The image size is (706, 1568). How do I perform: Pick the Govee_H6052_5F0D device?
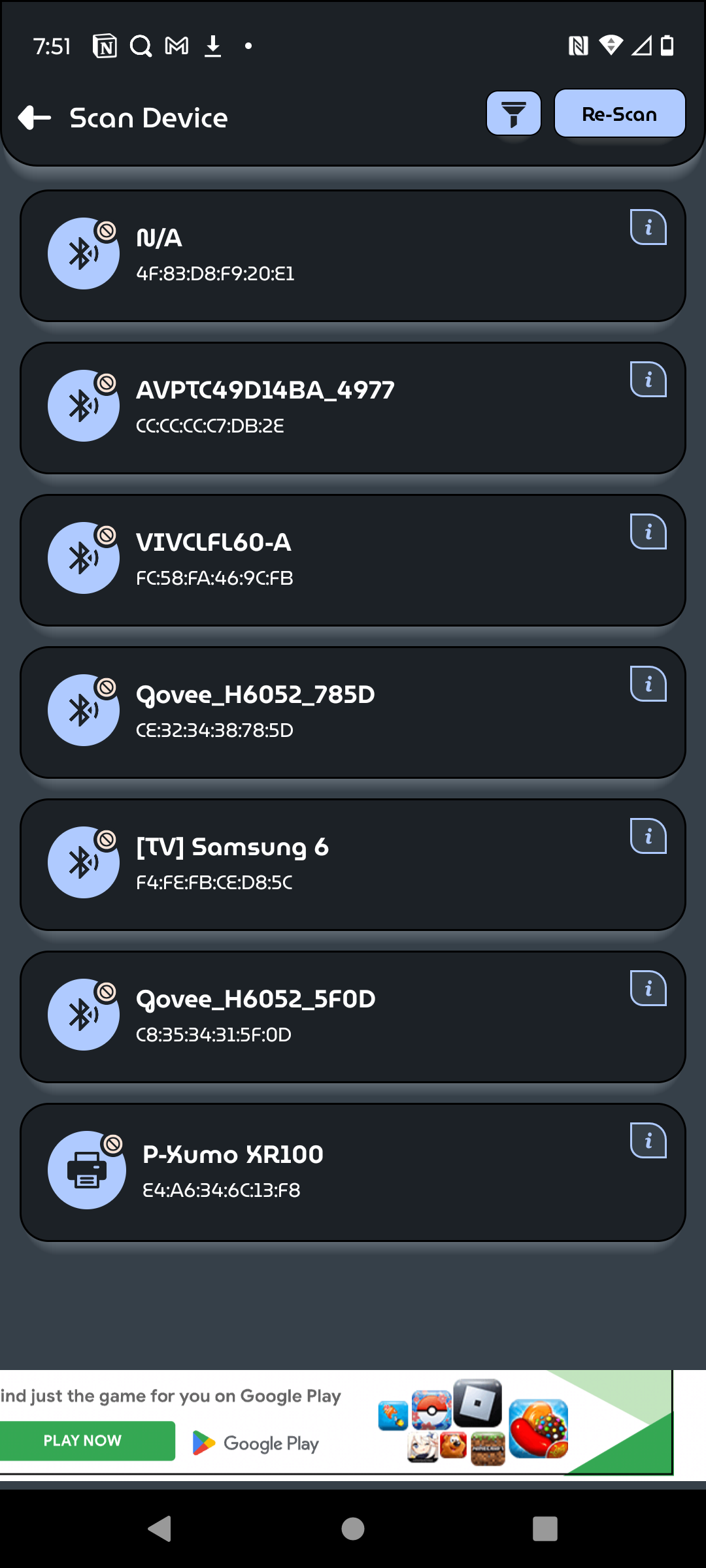[327, 1017]
